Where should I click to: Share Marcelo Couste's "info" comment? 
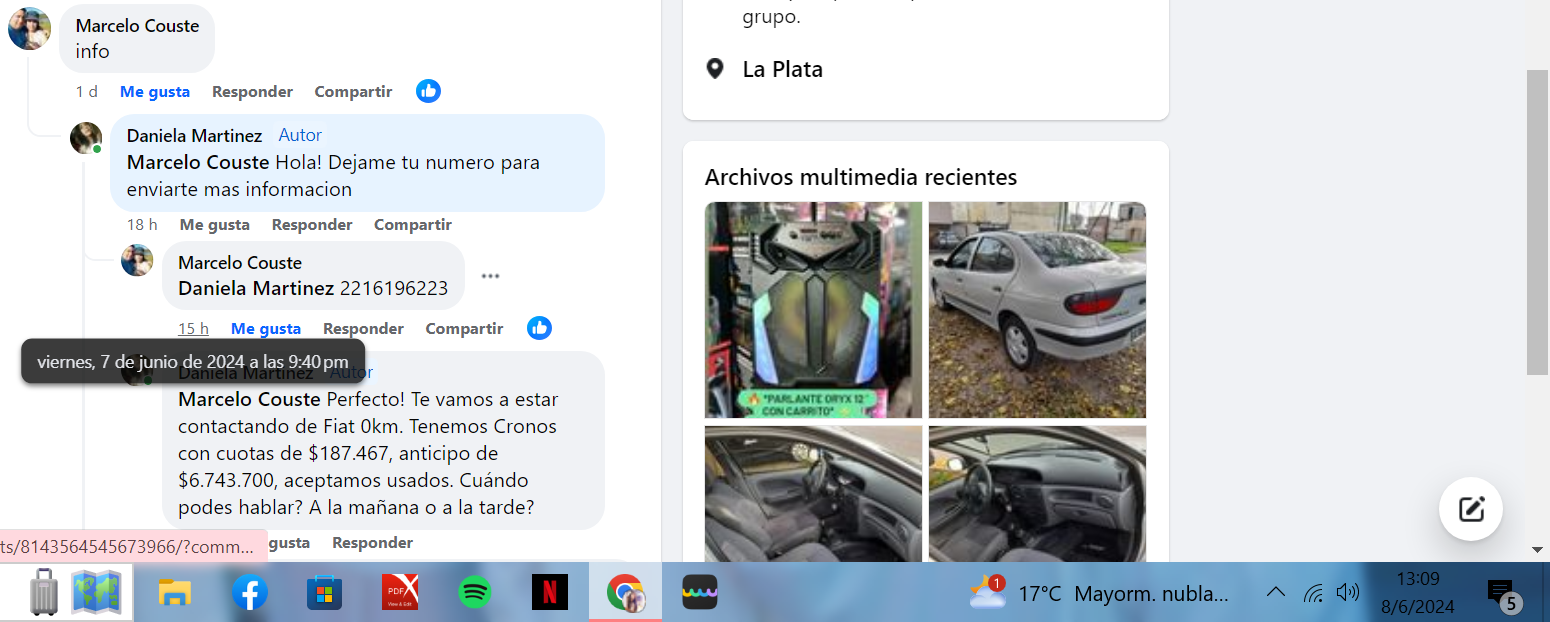[353, 92]
